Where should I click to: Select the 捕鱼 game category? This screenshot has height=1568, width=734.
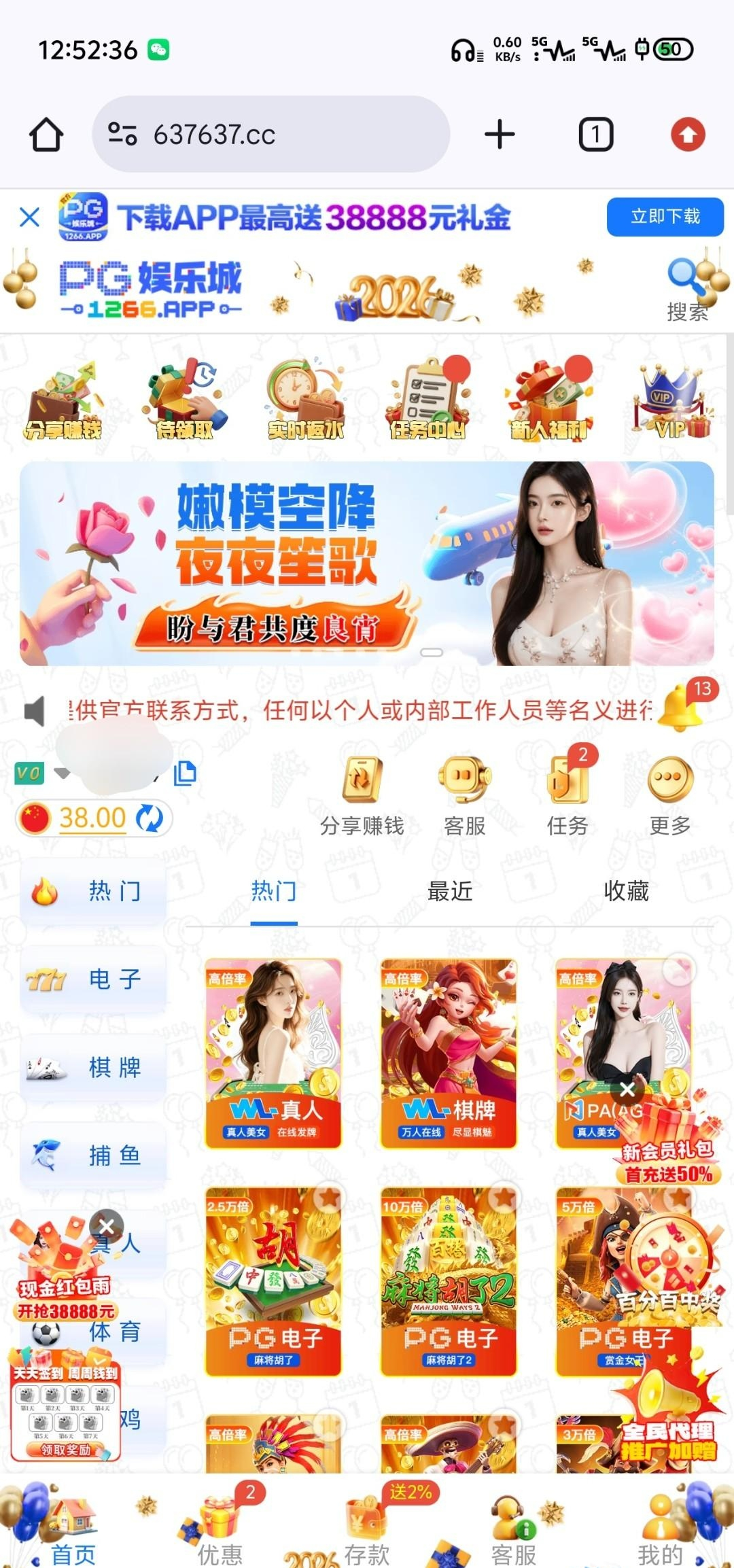[x=94, y=1155]
